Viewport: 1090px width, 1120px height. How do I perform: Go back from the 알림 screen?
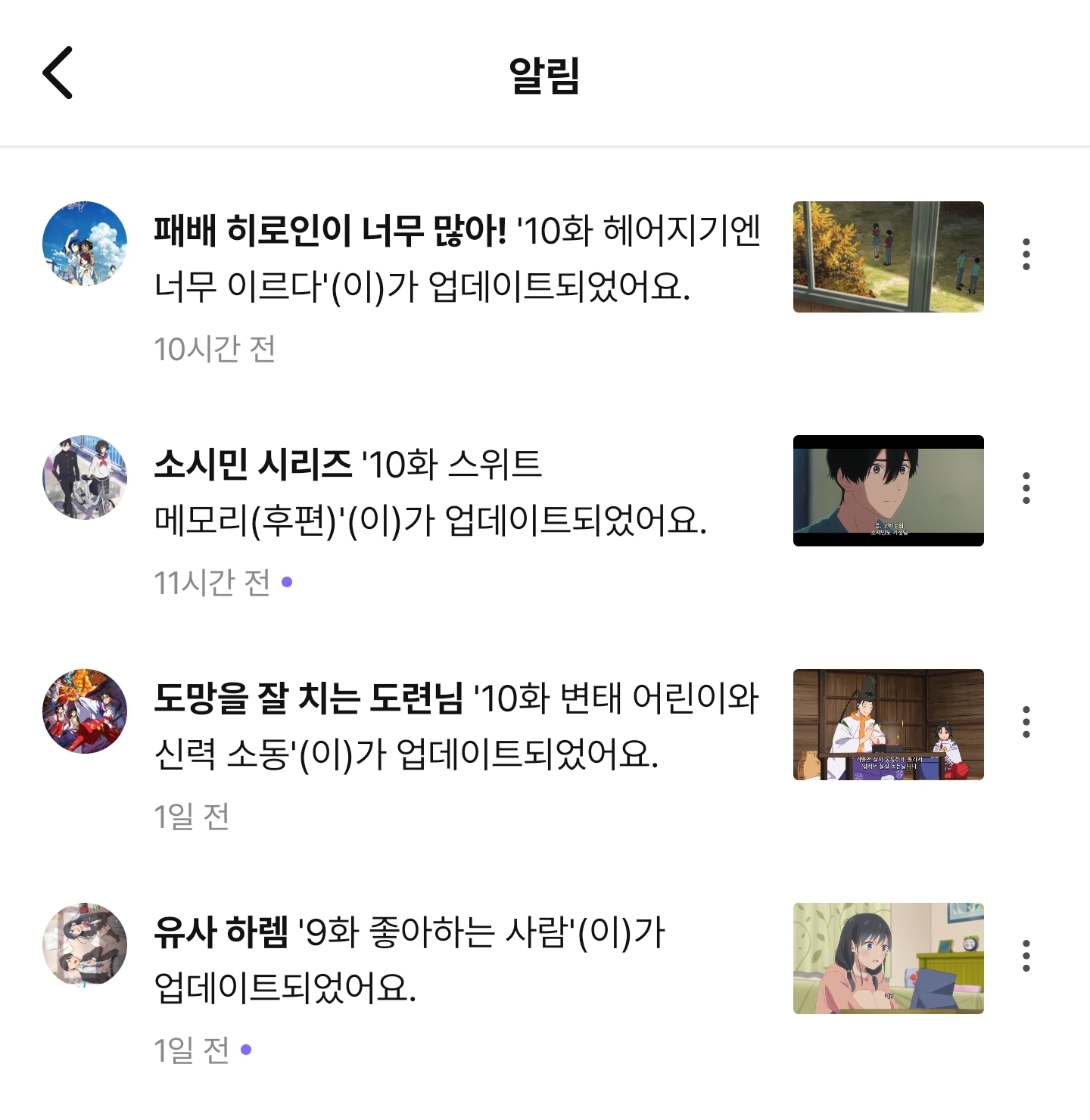(58, 73)
